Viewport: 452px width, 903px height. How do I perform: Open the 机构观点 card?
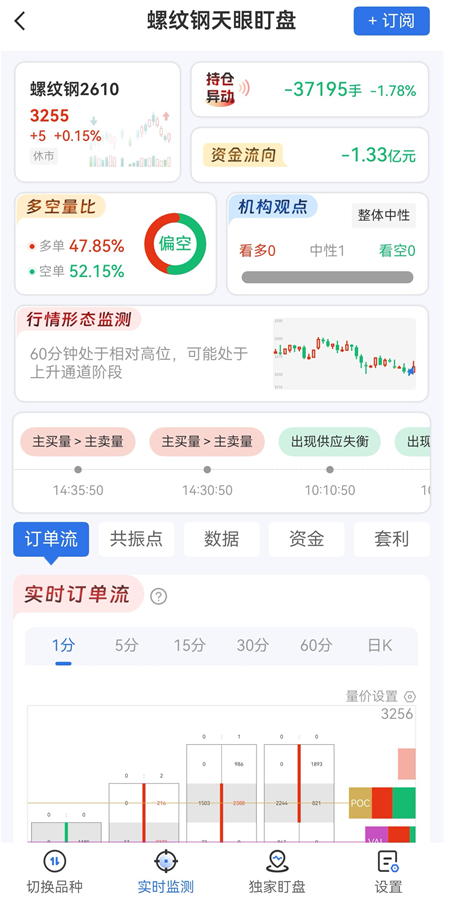click(x=328, y=244)
